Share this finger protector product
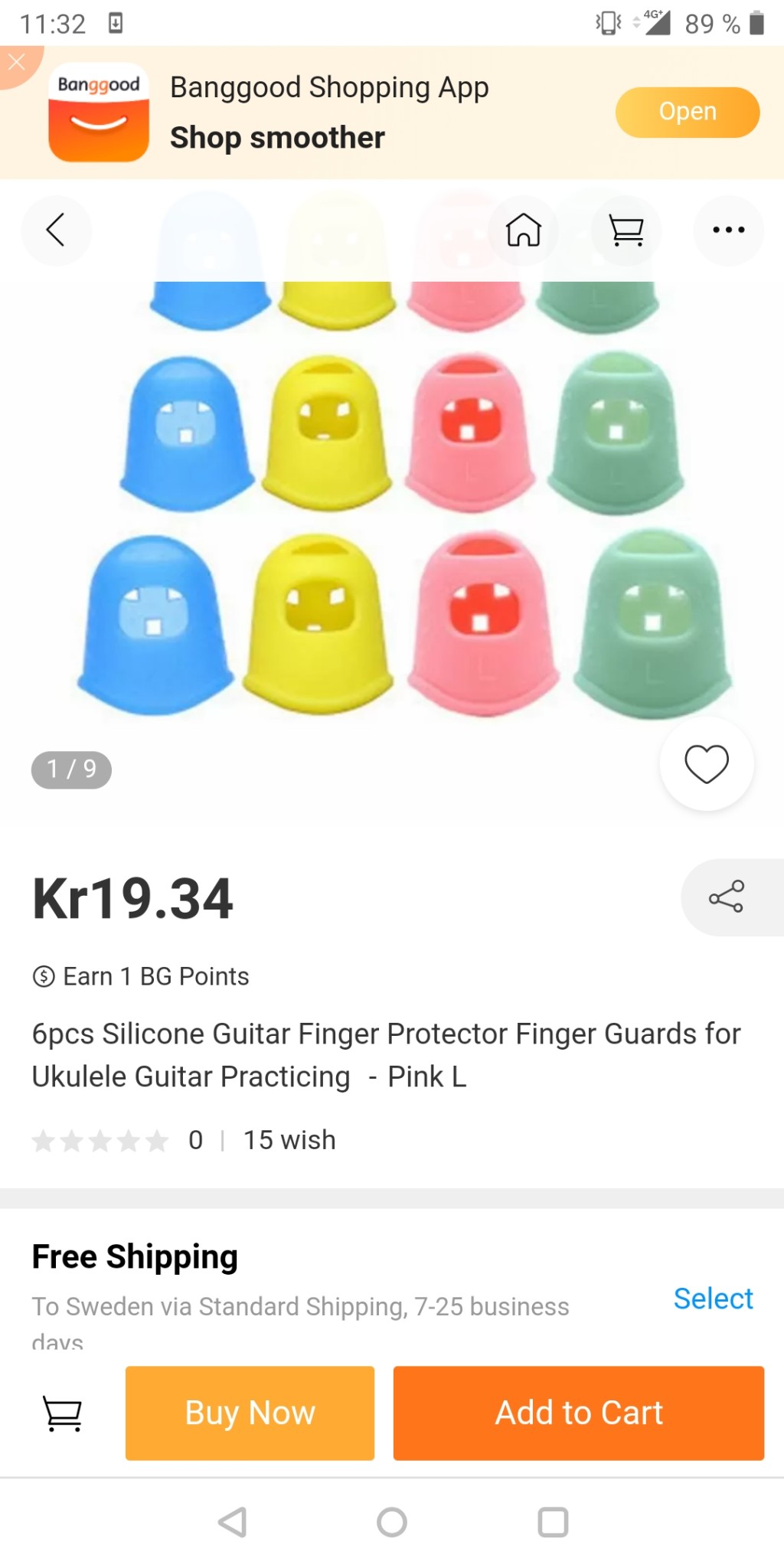Image resolution: width=784 pixels, height=1568 pixels. (727, 897)
